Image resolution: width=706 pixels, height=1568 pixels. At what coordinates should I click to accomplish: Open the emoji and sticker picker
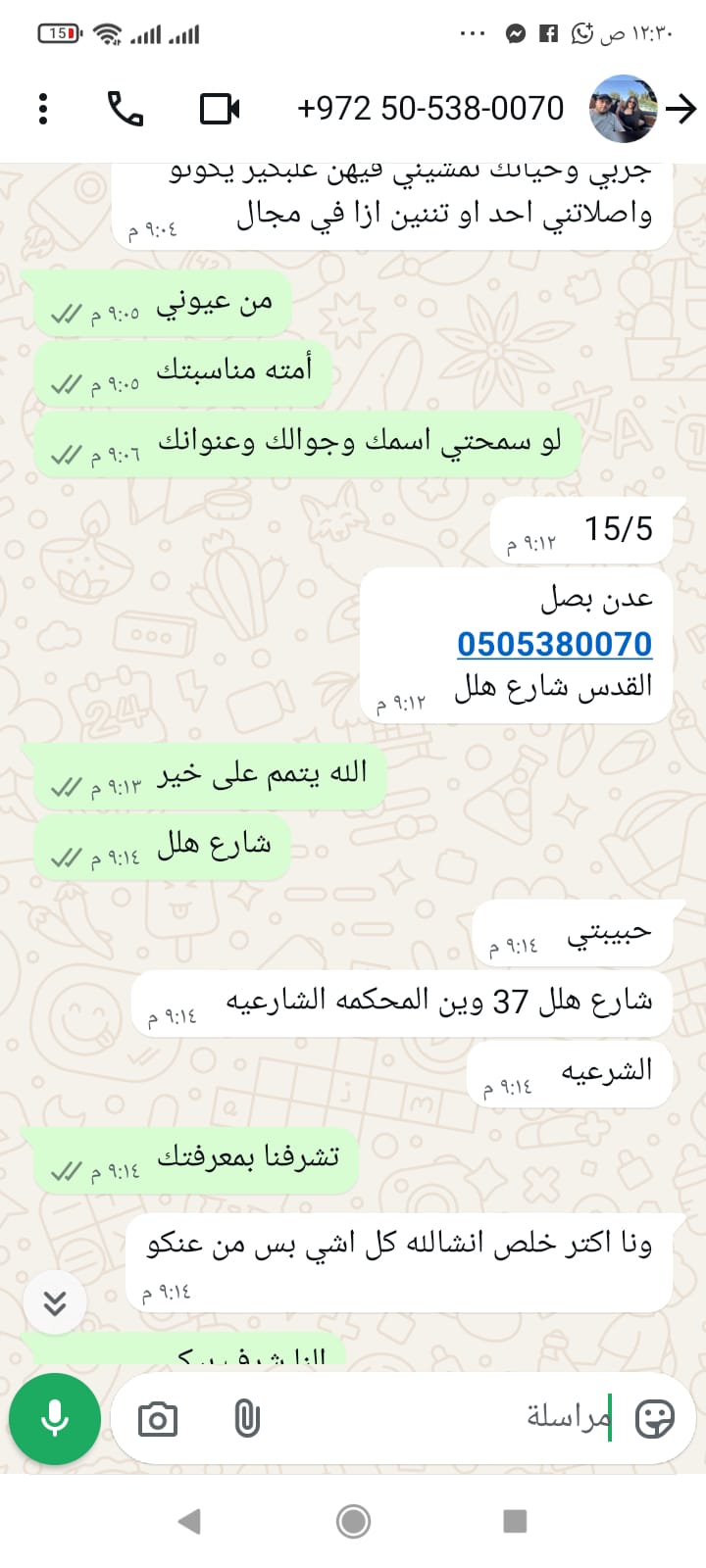(654, 1418)
